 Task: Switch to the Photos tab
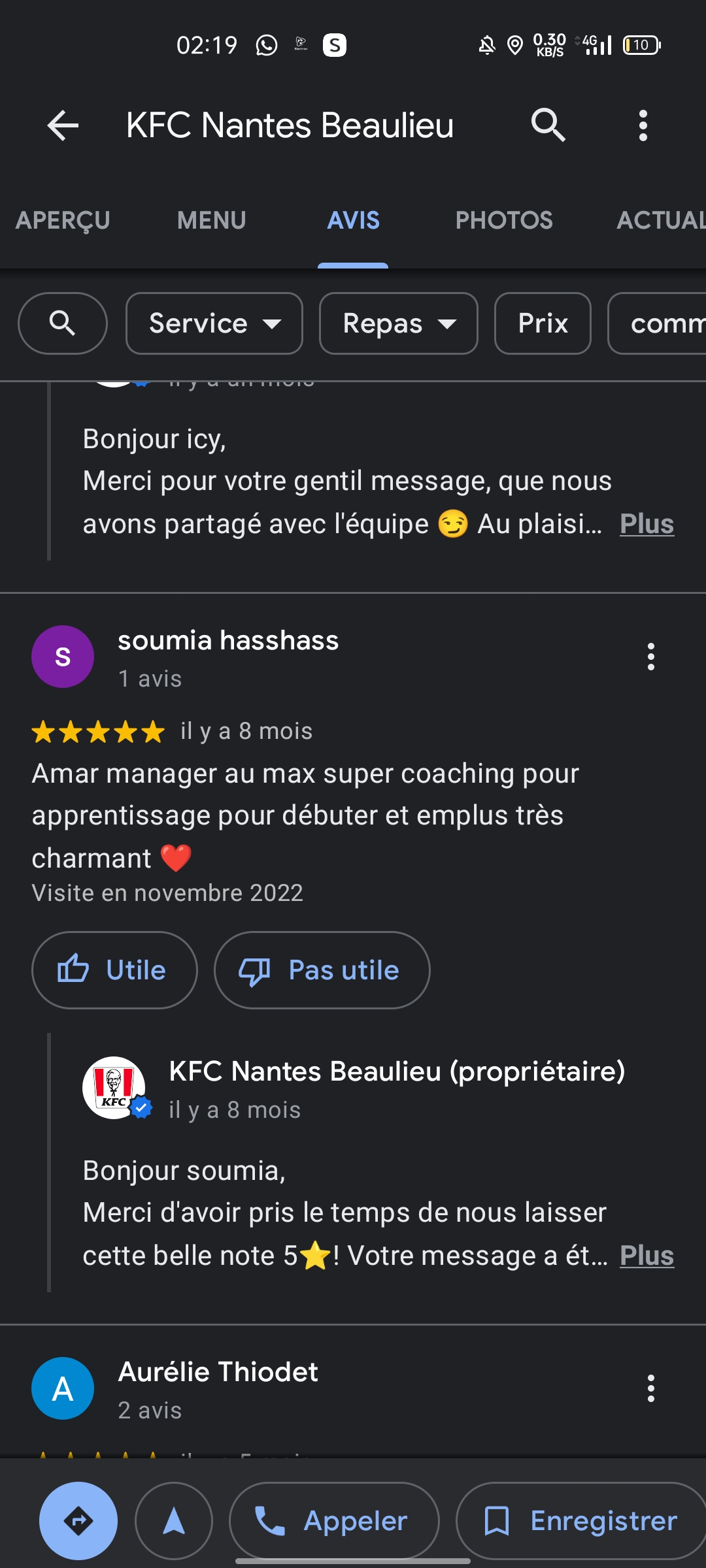(x=503, y=221)
